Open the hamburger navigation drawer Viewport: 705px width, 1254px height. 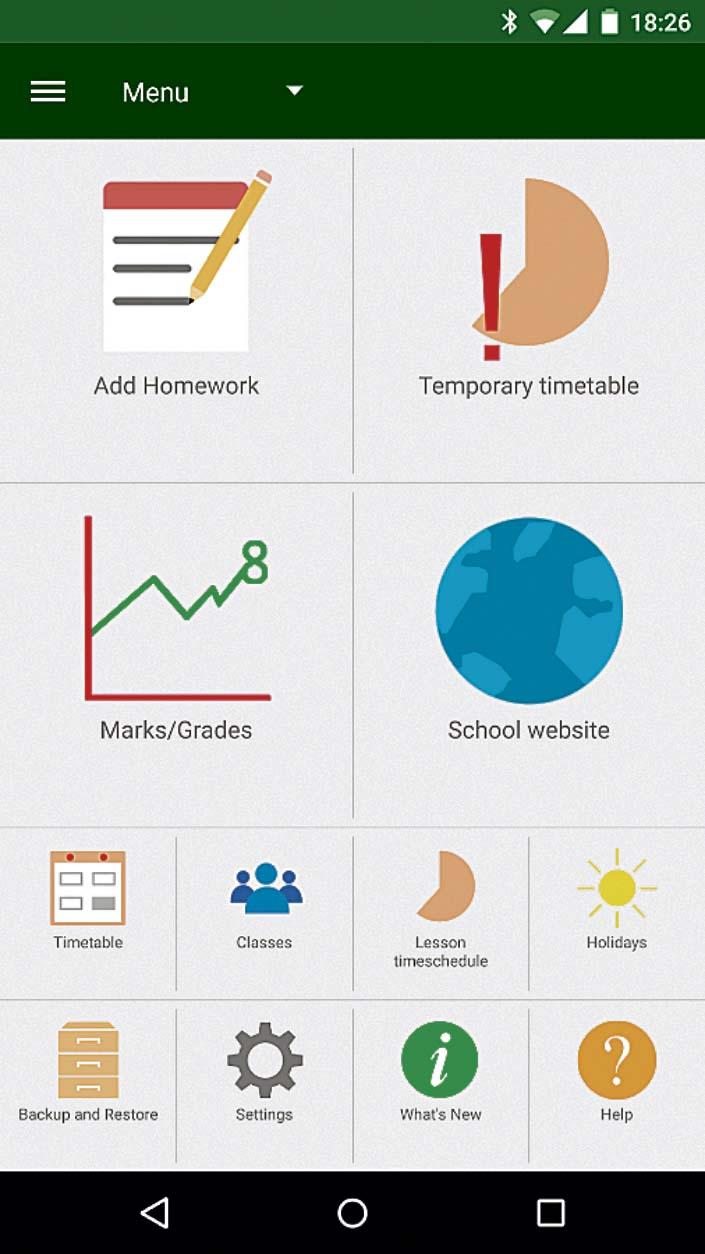tap(48, 92)
